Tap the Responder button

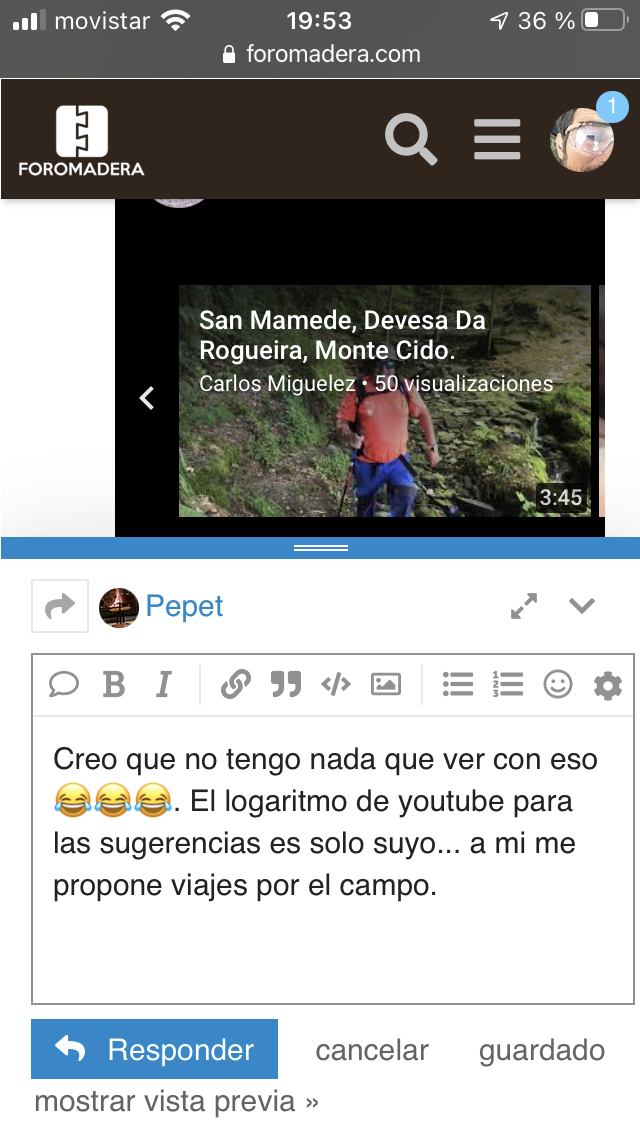click(154, 1049)
